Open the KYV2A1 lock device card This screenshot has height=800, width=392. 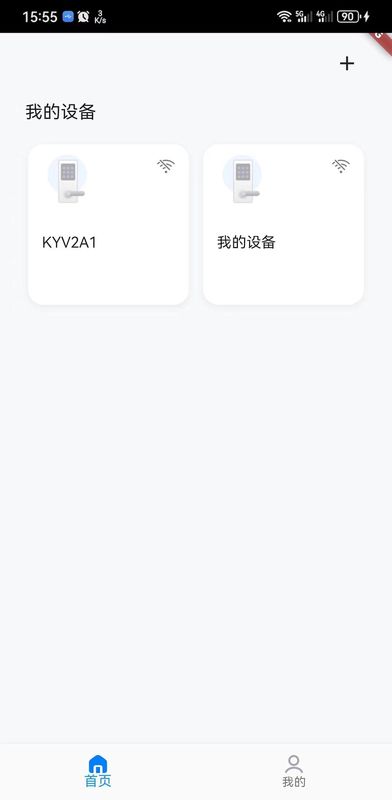[108, 224]
